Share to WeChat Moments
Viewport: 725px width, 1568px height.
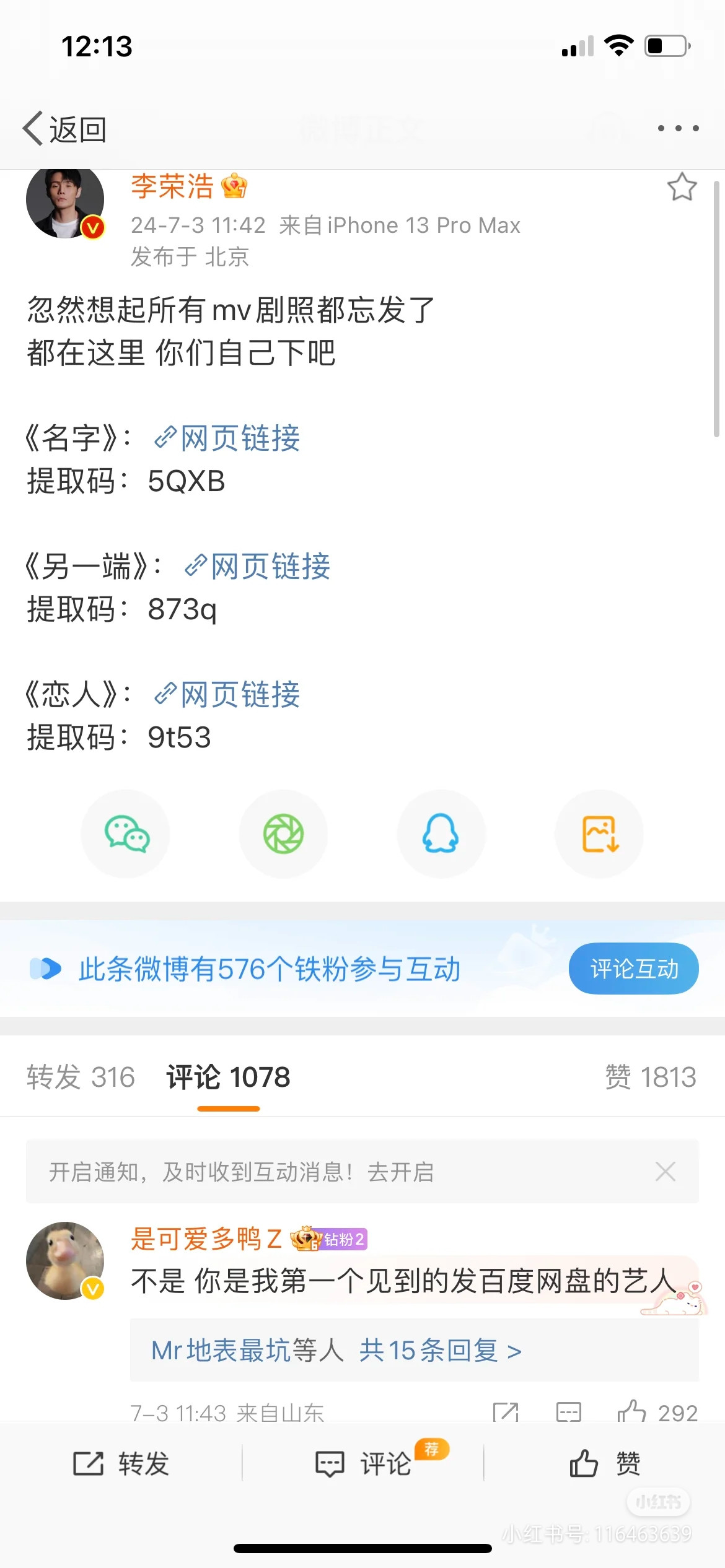(x=283, y=834)
